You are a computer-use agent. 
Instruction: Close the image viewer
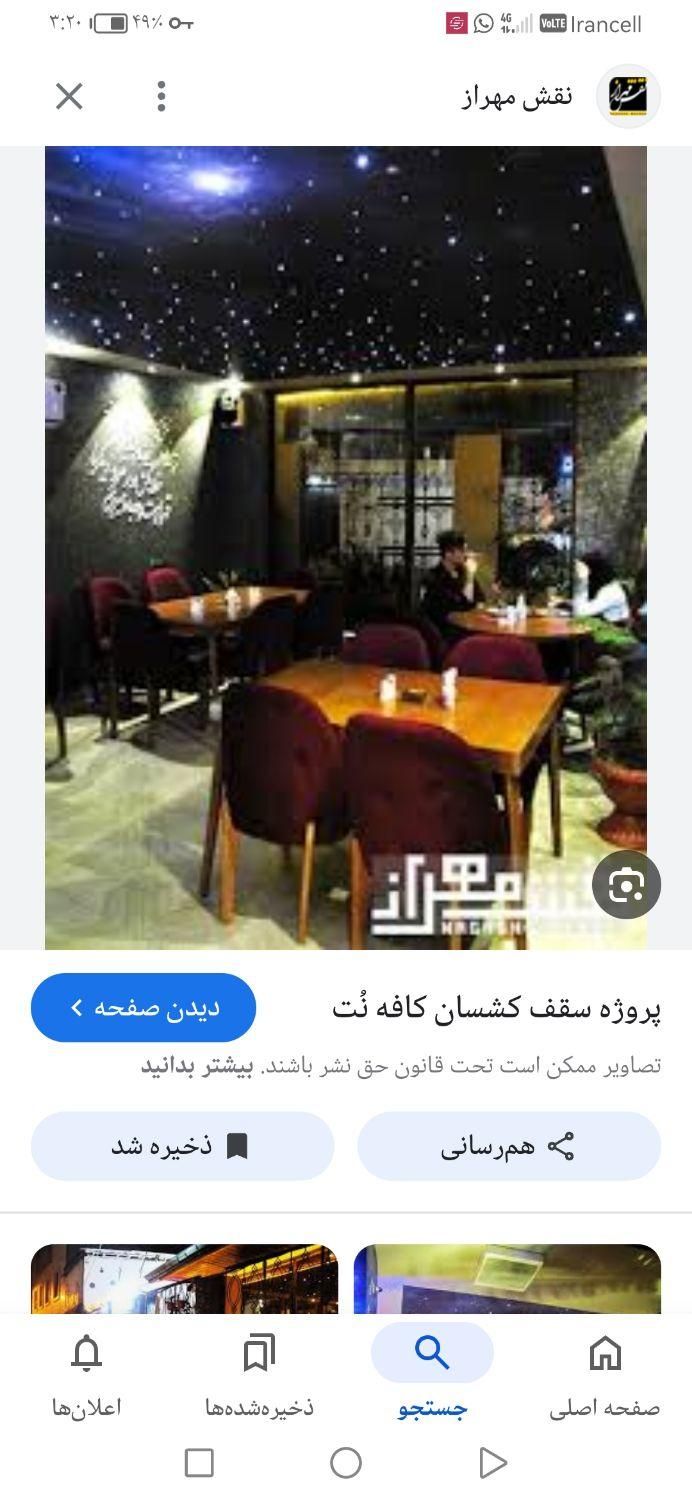pos(69,97)
